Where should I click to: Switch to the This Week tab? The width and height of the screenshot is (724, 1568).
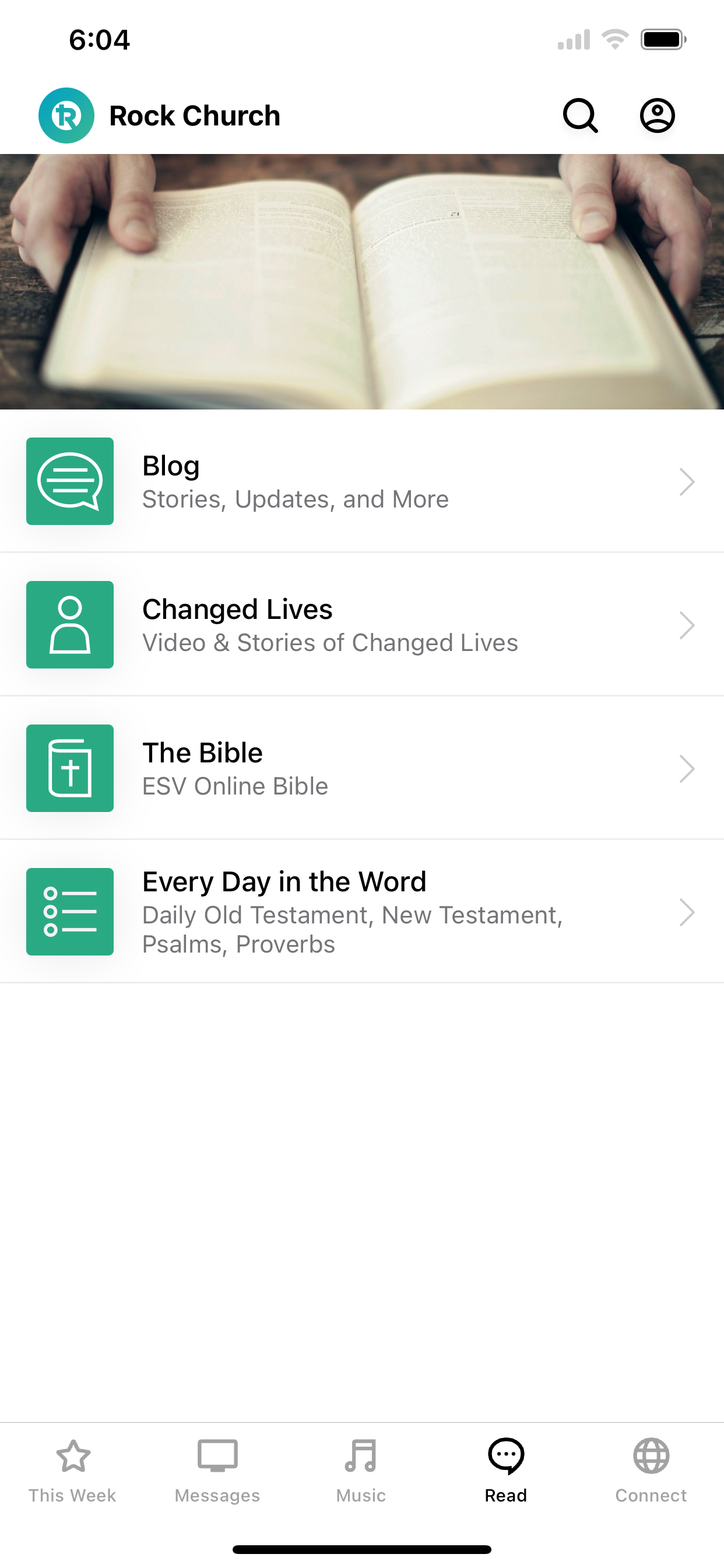pos(72,1471)
